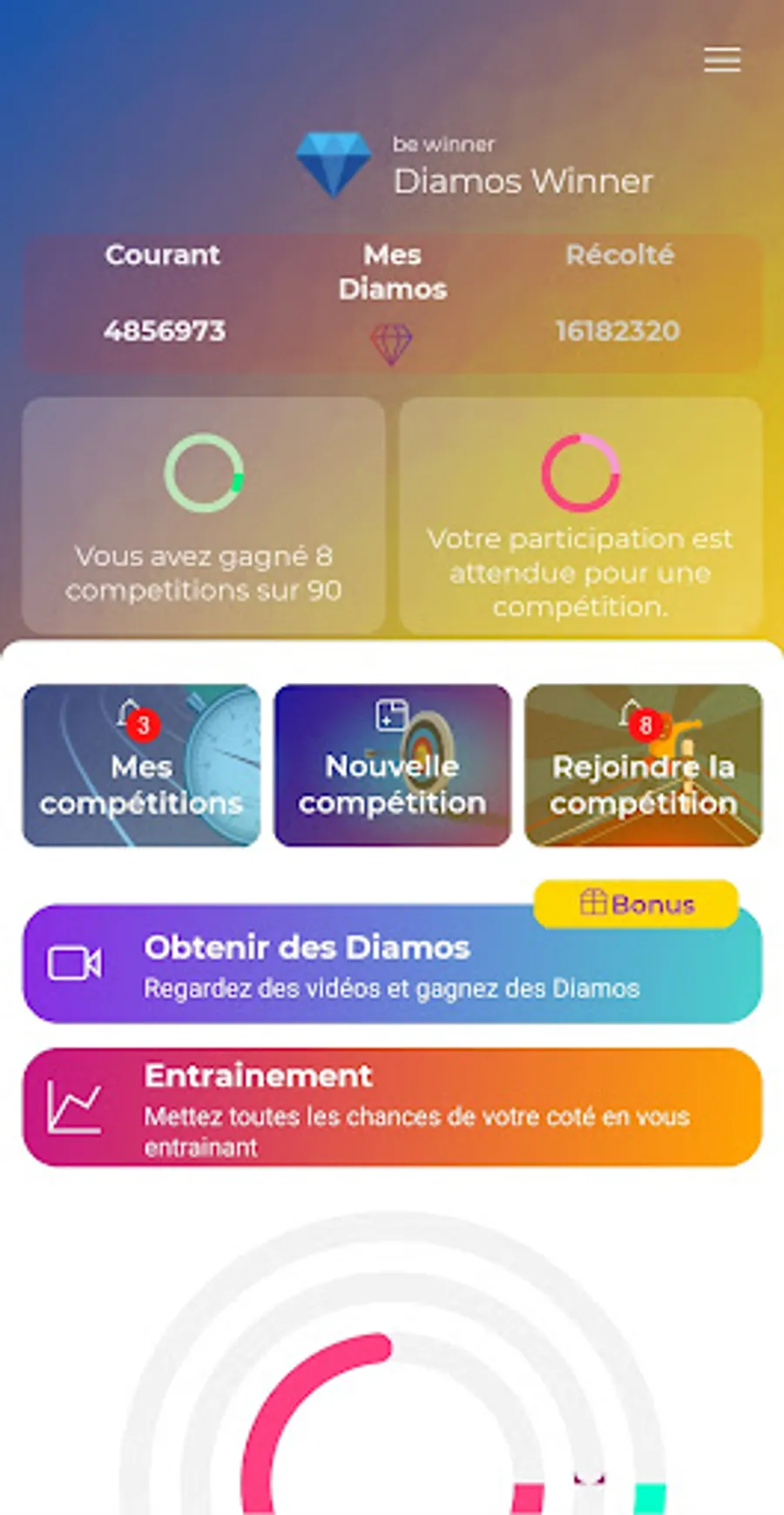View the won competitions stats card
The width and height of the screenshot is (784, 1515).
[x=203, y=516]
